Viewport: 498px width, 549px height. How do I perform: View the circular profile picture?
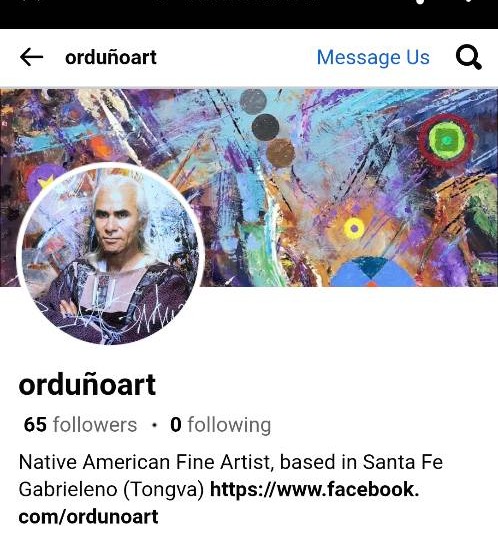tap(110, 253)
